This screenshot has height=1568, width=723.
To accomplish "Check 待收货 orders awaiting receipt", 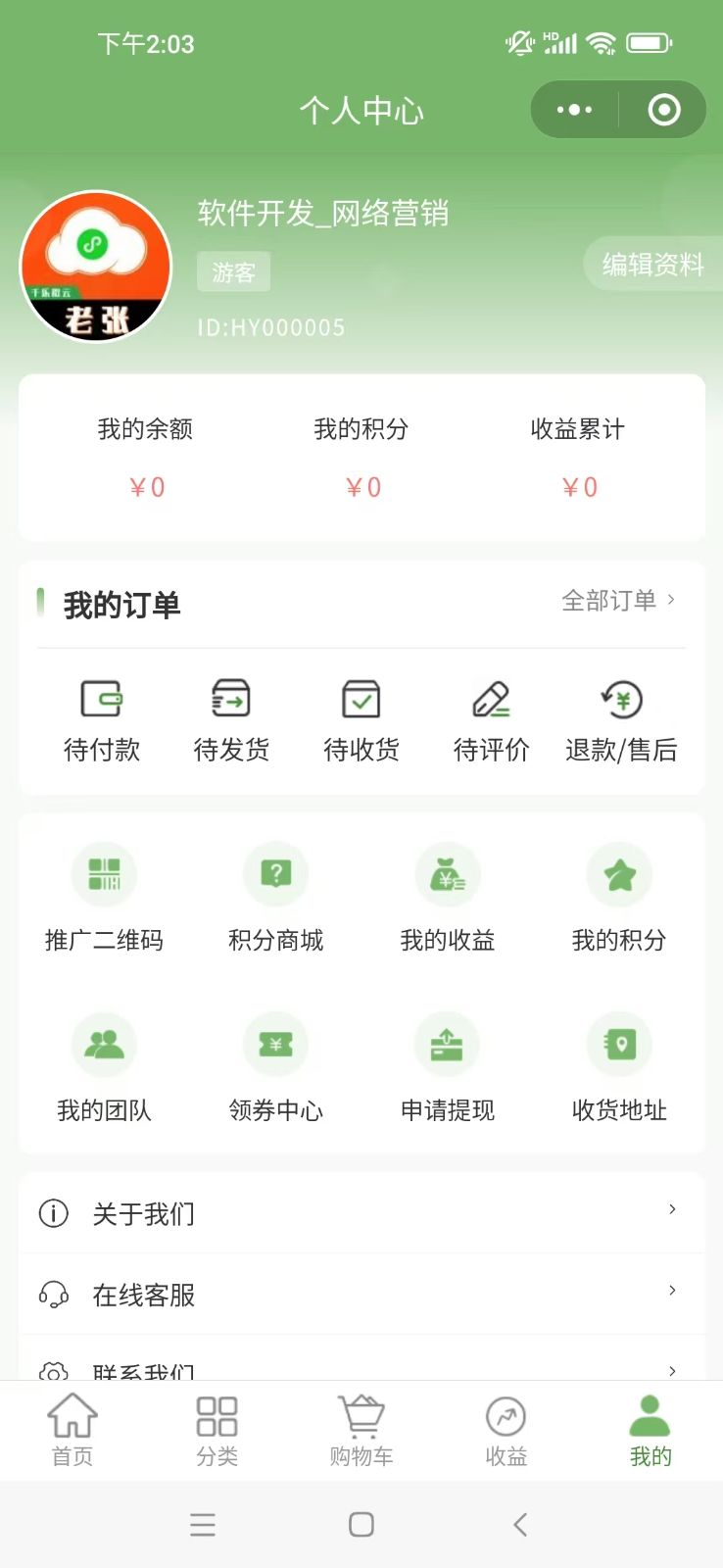I will (361, 721).
